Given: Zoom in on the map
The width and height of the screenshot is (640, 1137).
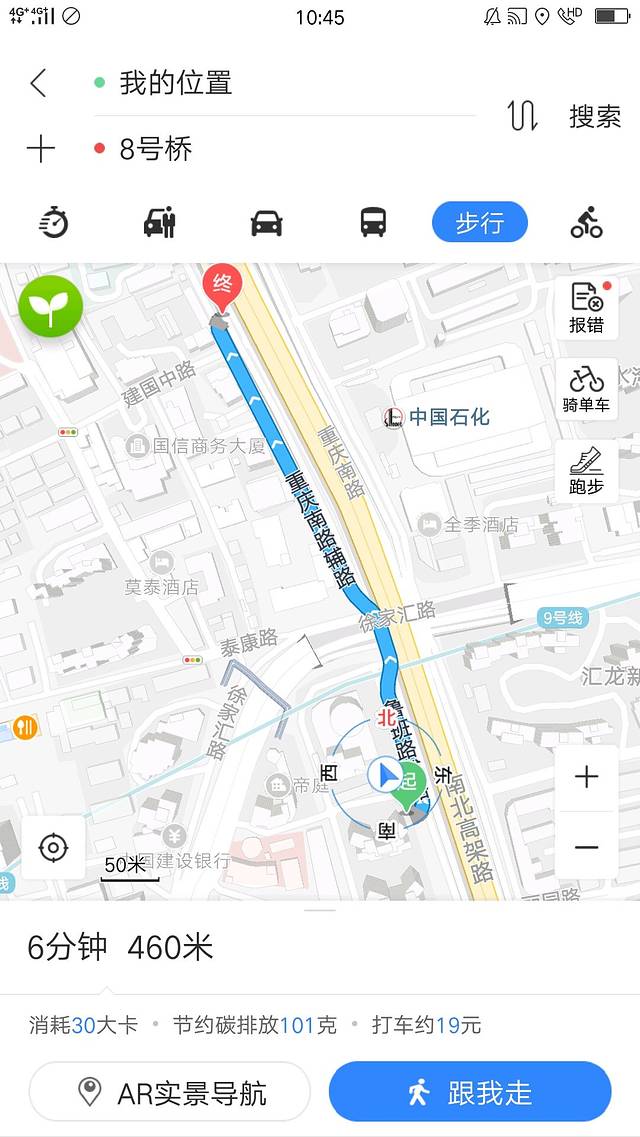Looking at the screenshot, I should 587,777.
